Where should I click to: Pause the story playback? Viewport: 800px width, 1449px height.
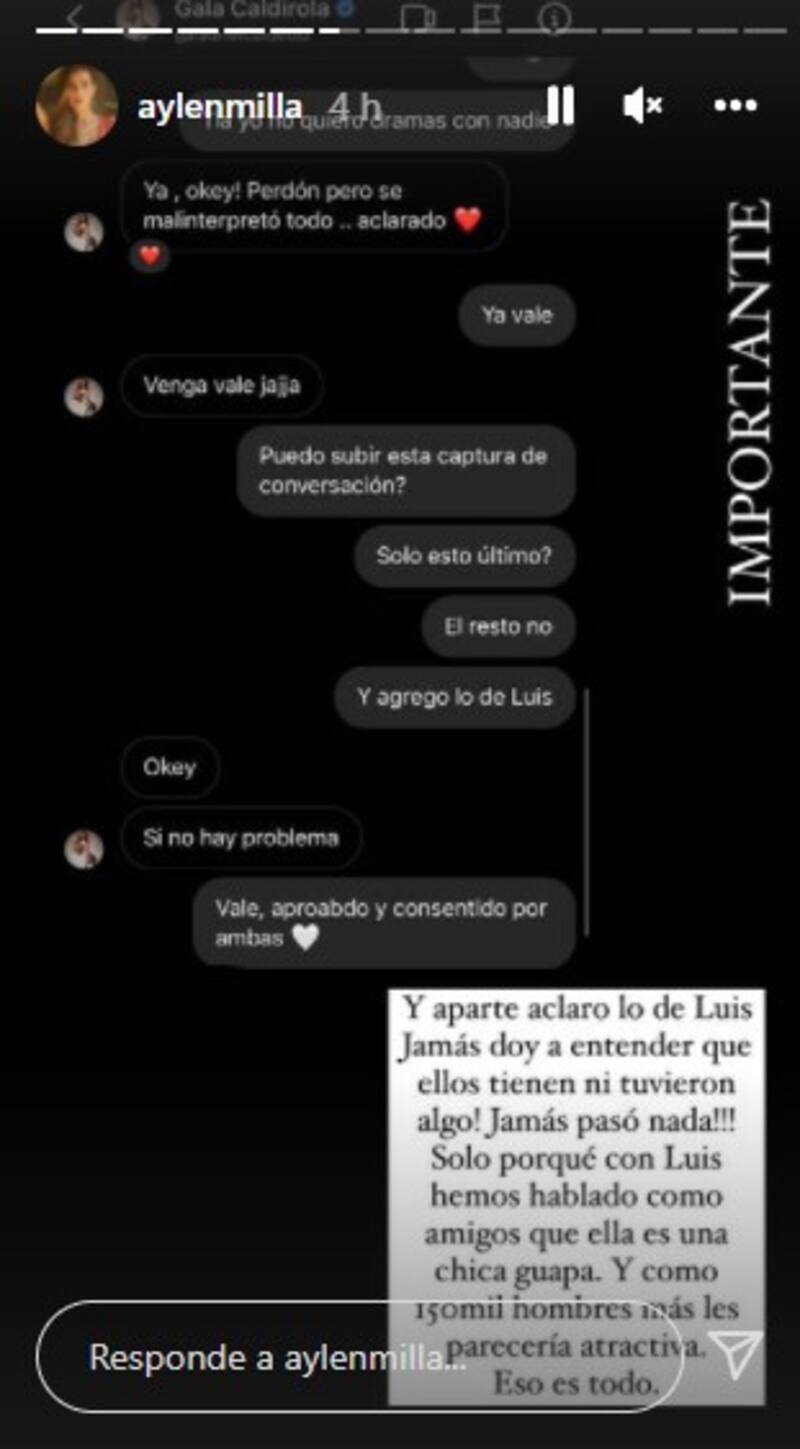(x=560, y=105)
